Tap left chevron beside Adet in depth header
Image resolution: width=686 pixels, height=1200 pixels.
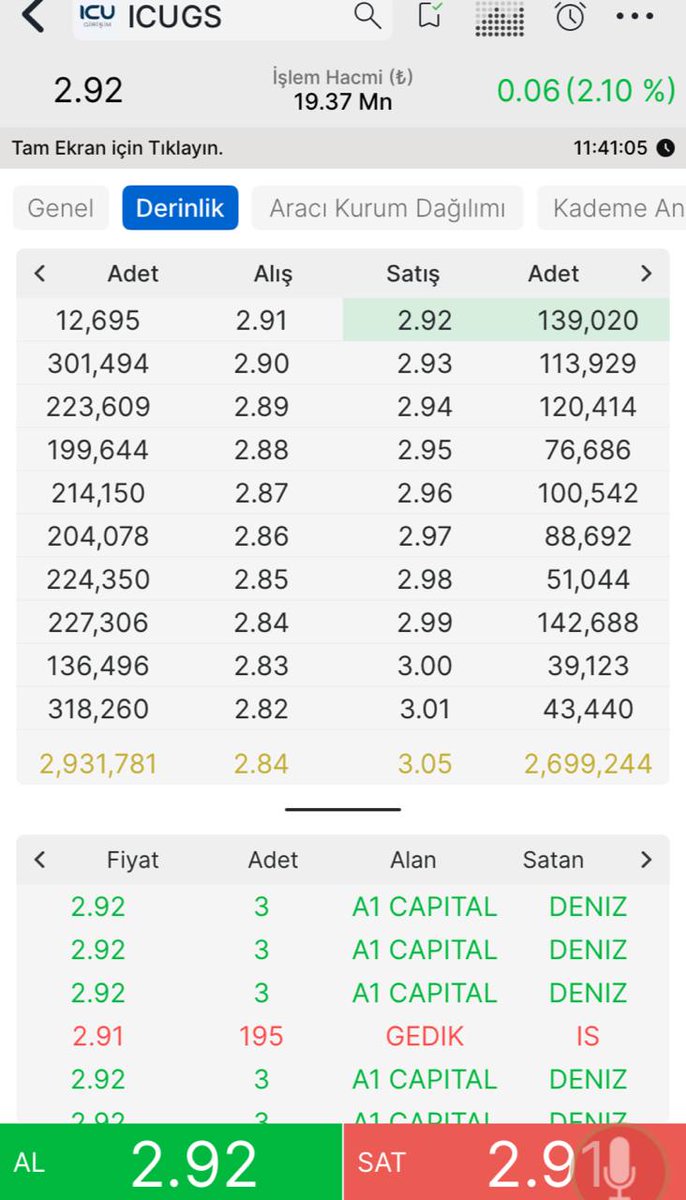(x=39, y=274)
